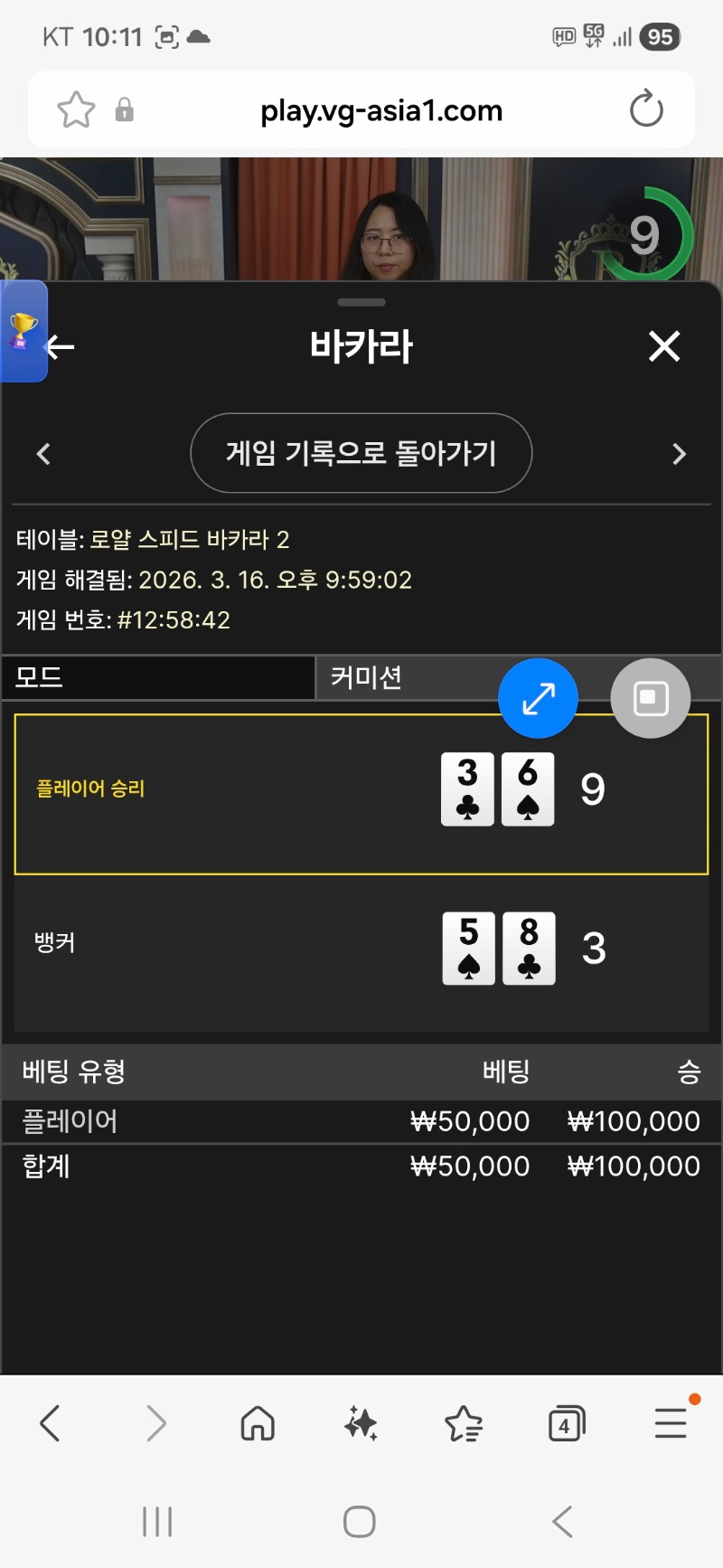The image size is (723, 1568).
Task: Open the AI sparkle feature
Action: coord(361,1423)
